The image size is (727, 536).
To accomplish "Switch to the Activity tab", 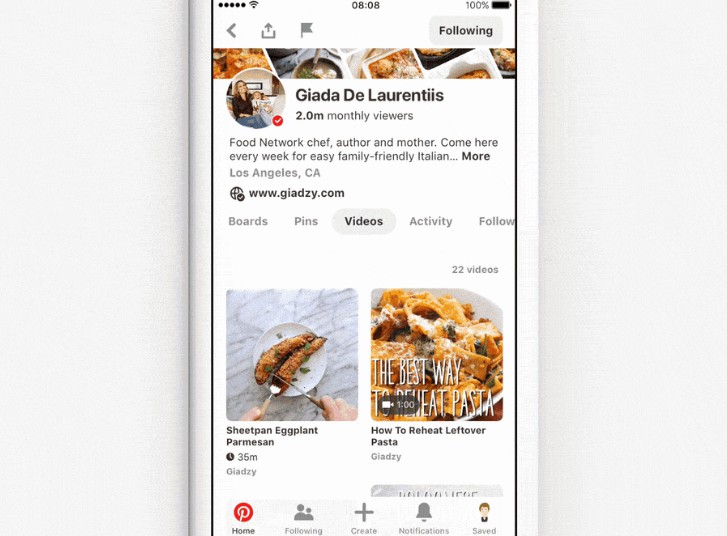I will (431, 222).
